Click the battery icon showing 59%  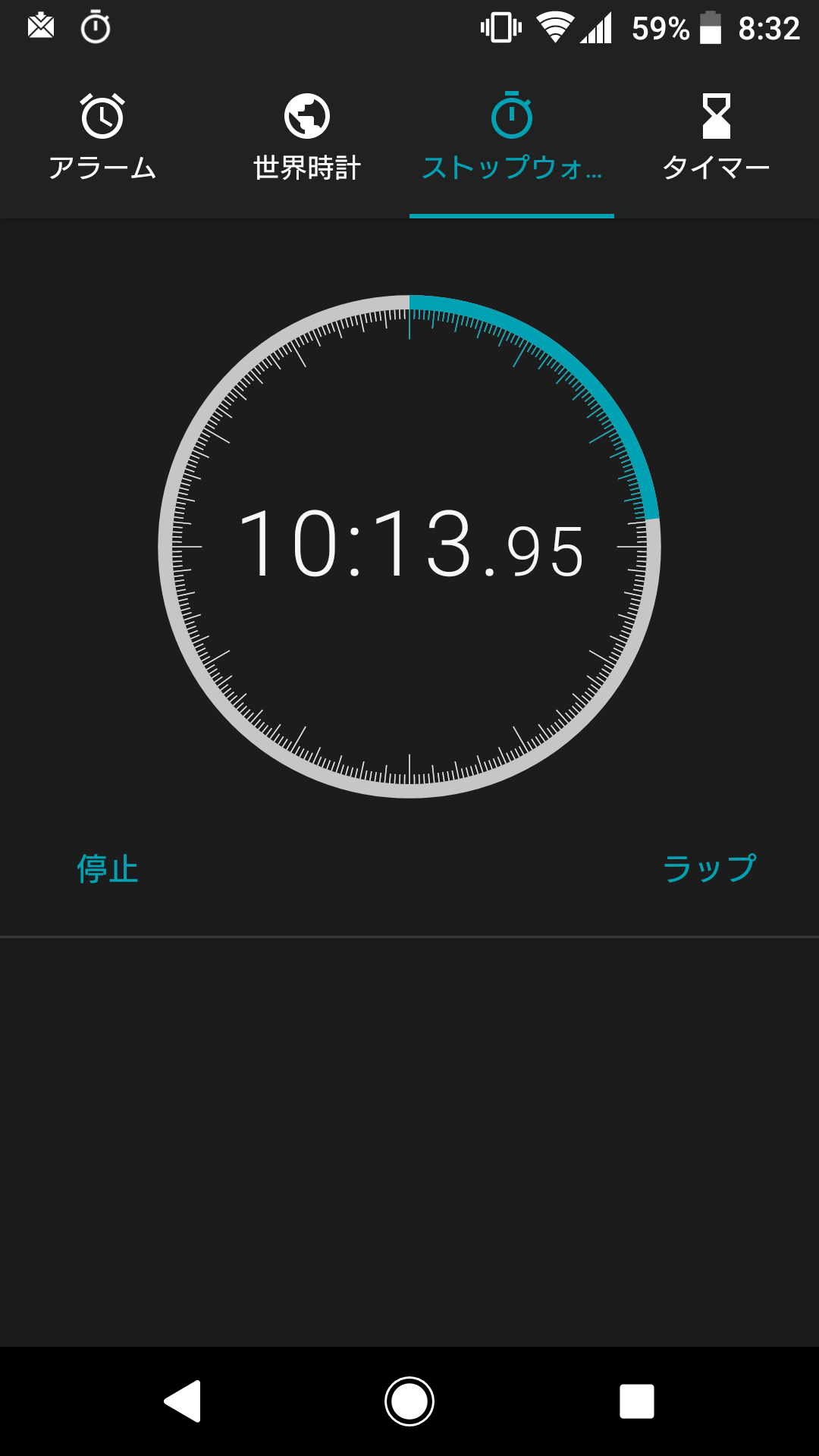click(711, 25)
